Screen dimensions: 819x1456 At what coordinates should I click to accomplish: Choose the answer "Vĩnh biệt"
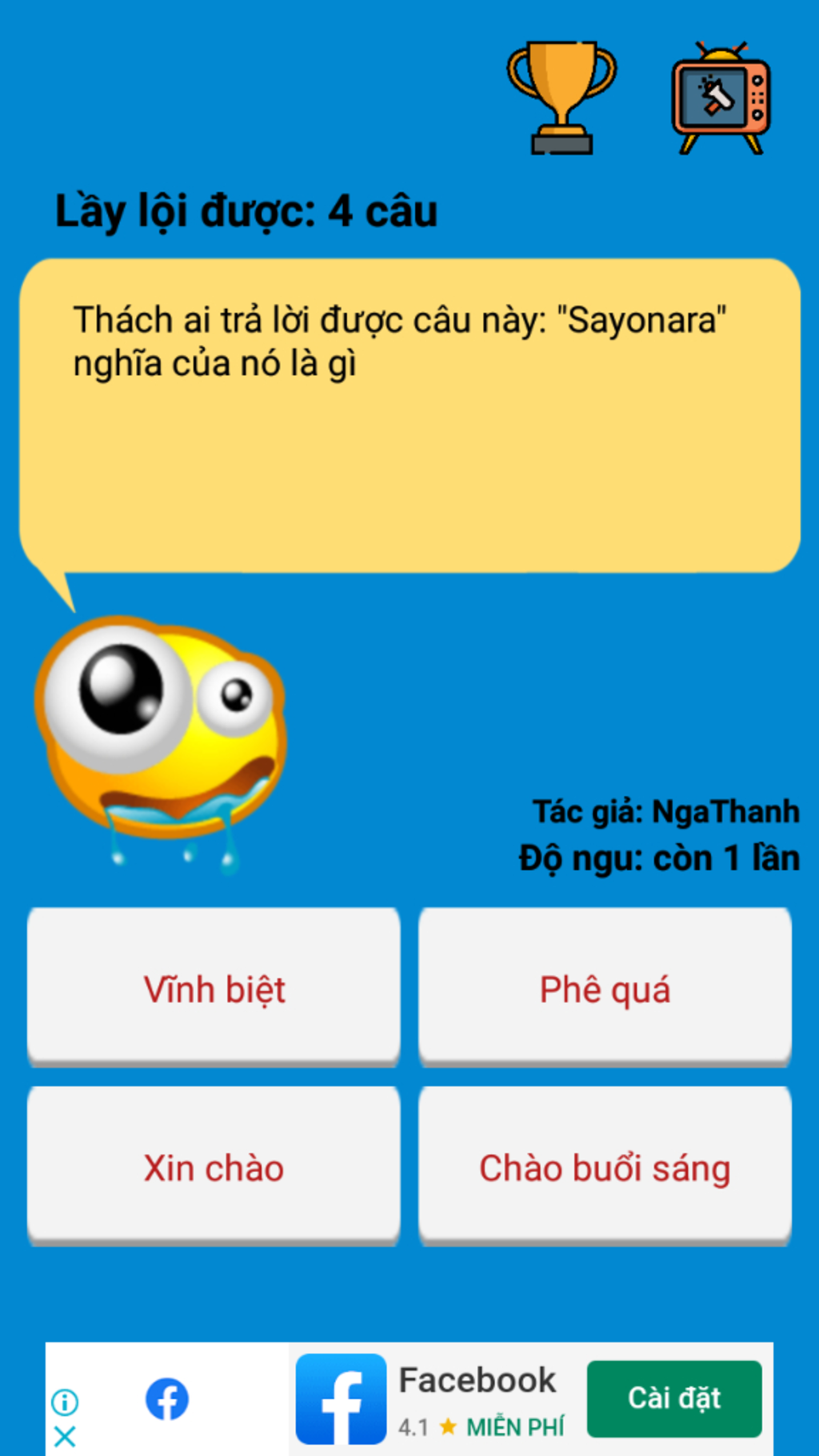coord(214,988)
